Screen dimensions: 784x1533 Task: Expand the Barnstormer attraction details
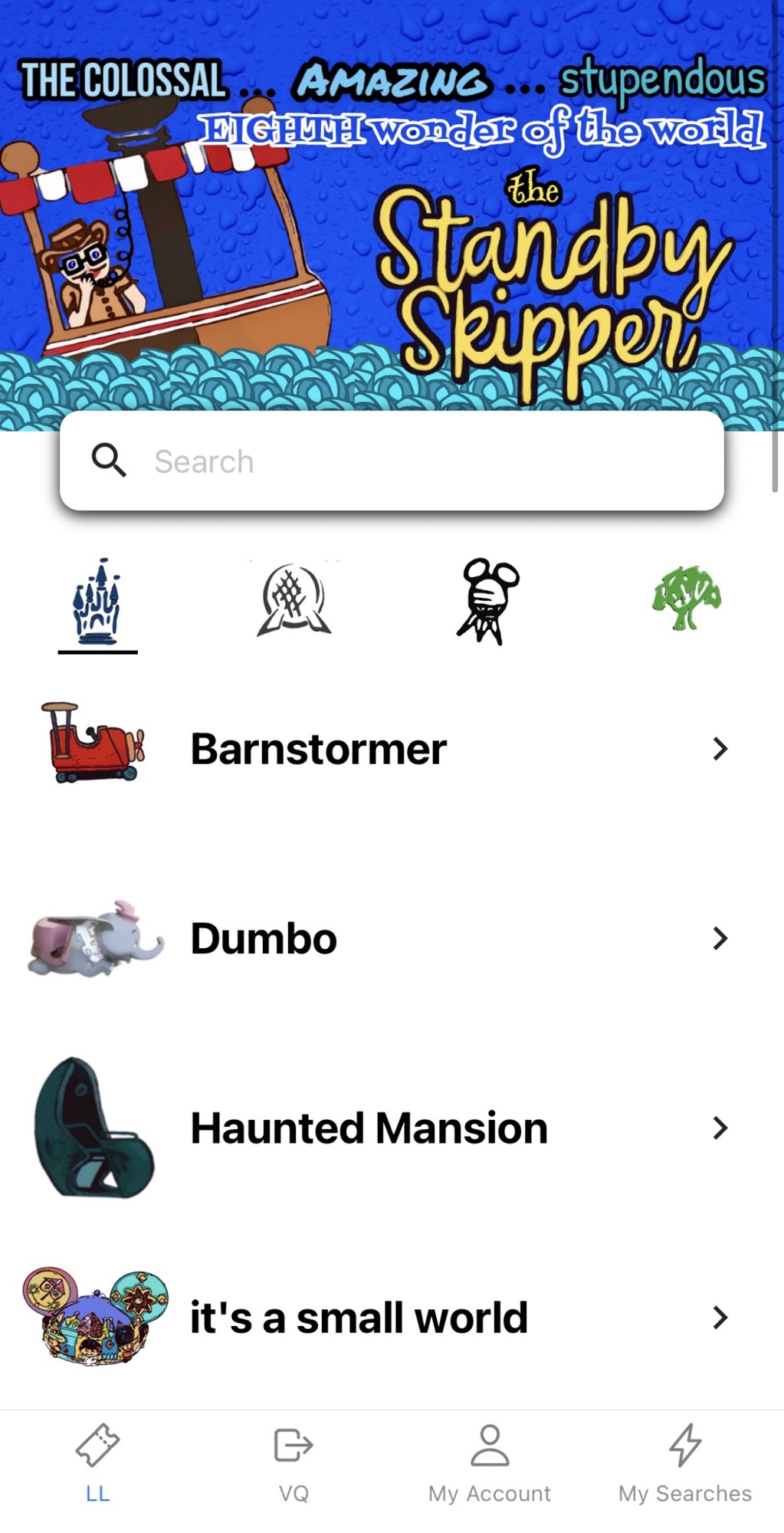[719, 749]
